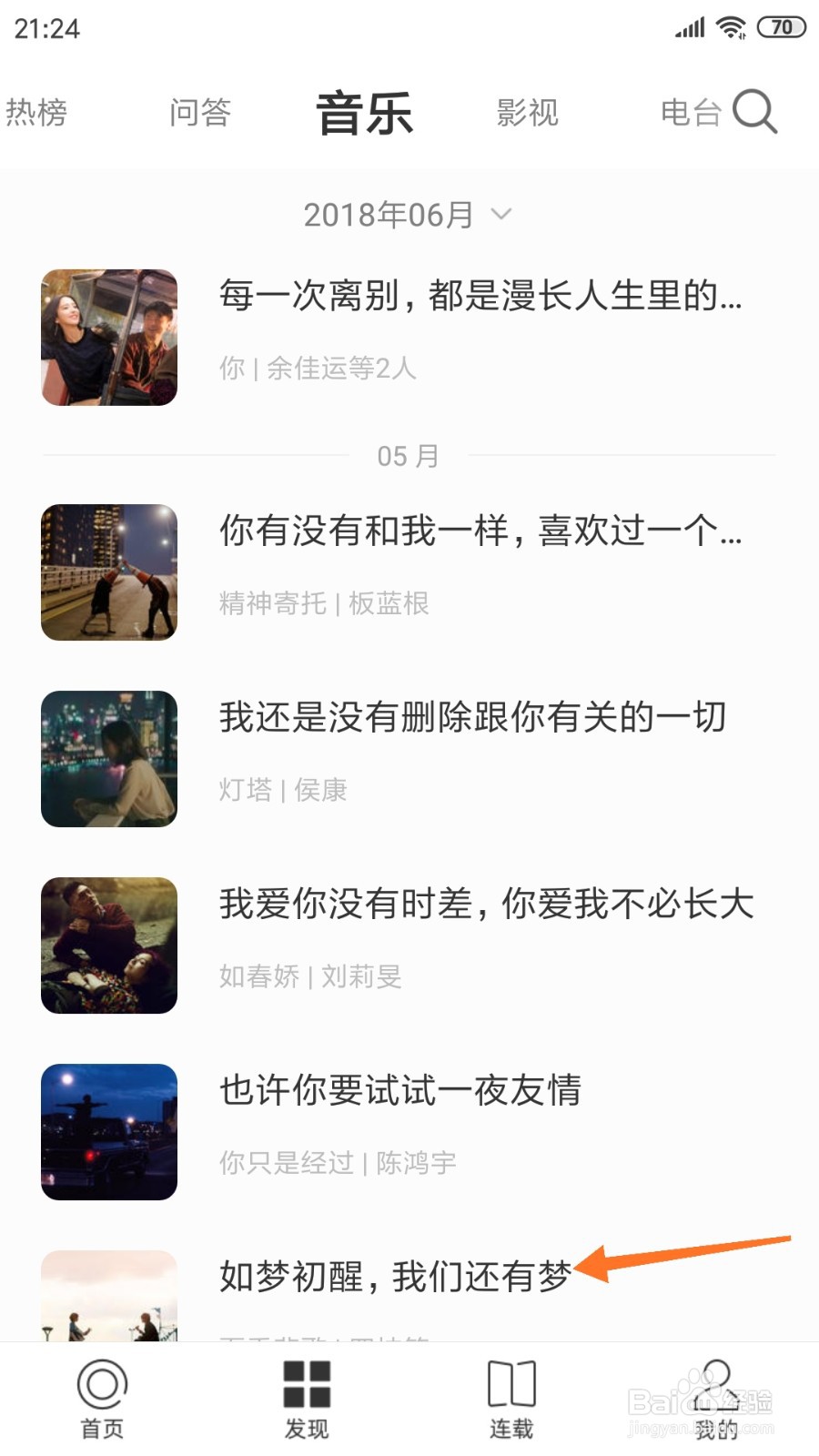Open the highlighted 如梦初醒，我们还有梦 article
Viewport: 819px width, 1456px height.
391,1279
